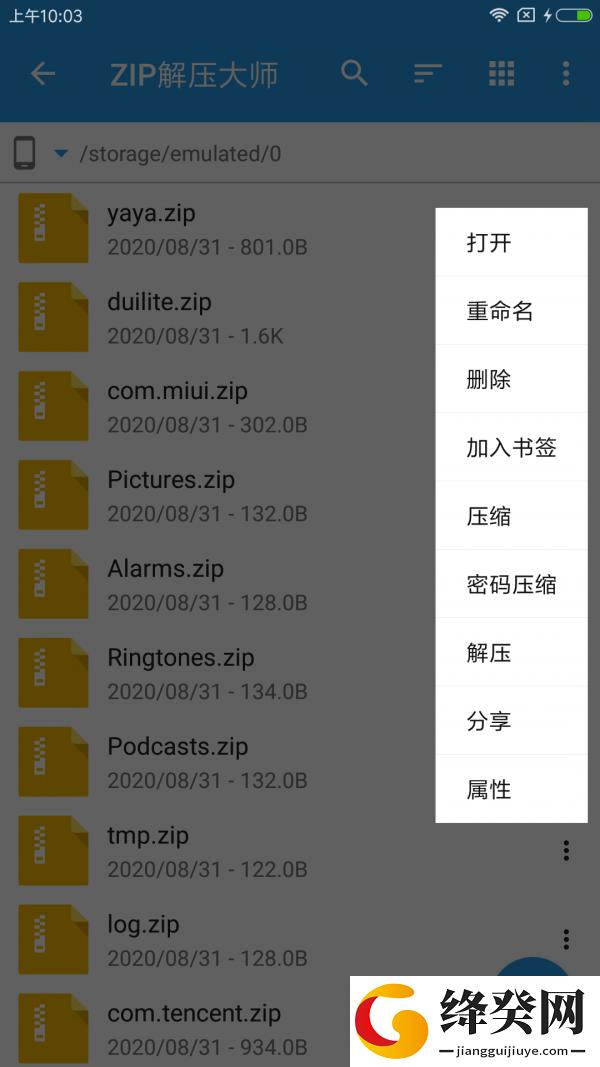Screen dimensions: 600x1067
Task: Open the more options for log.zip
Action: pyautogui.click(x=566, y=940)
